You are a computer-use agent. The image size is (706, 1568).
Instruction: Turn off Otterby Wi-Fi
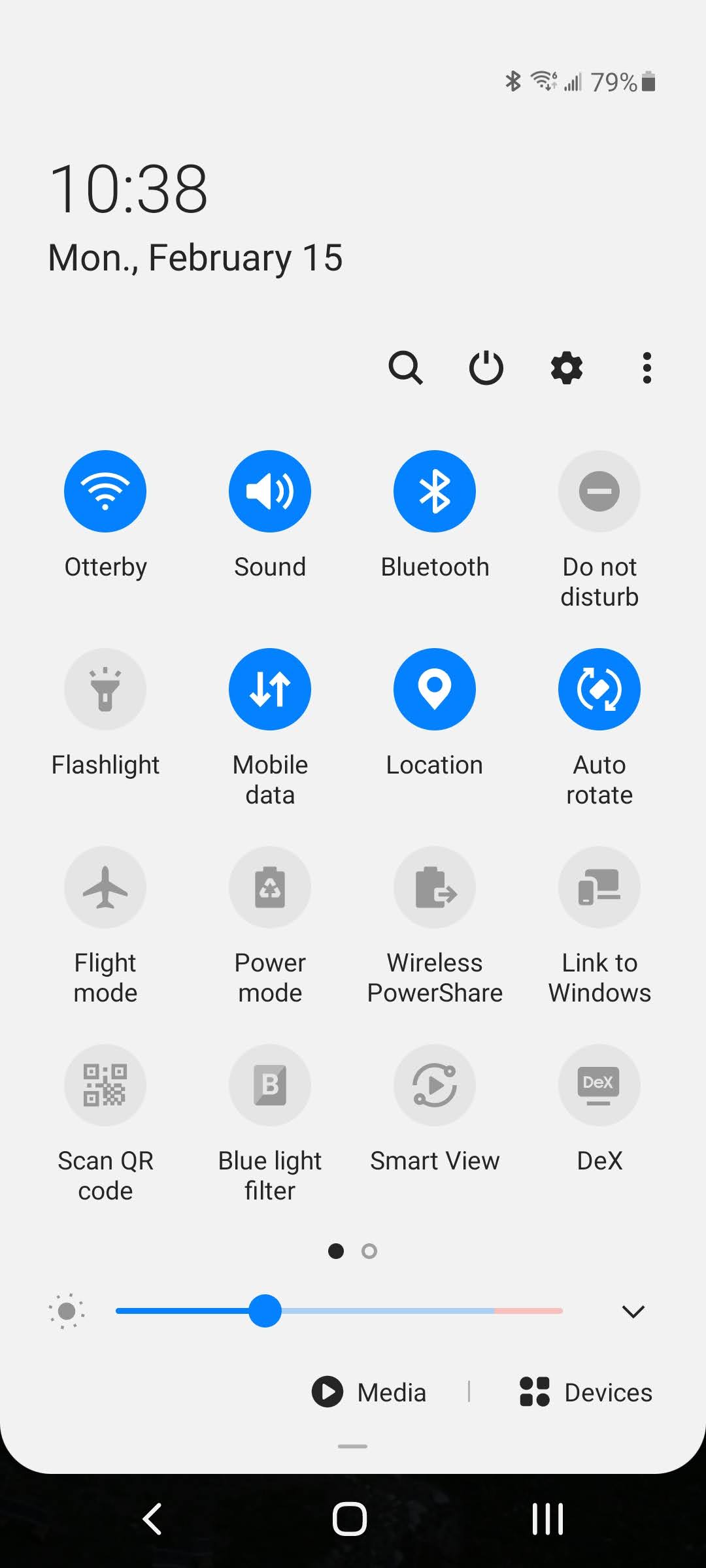coord(105,491)
